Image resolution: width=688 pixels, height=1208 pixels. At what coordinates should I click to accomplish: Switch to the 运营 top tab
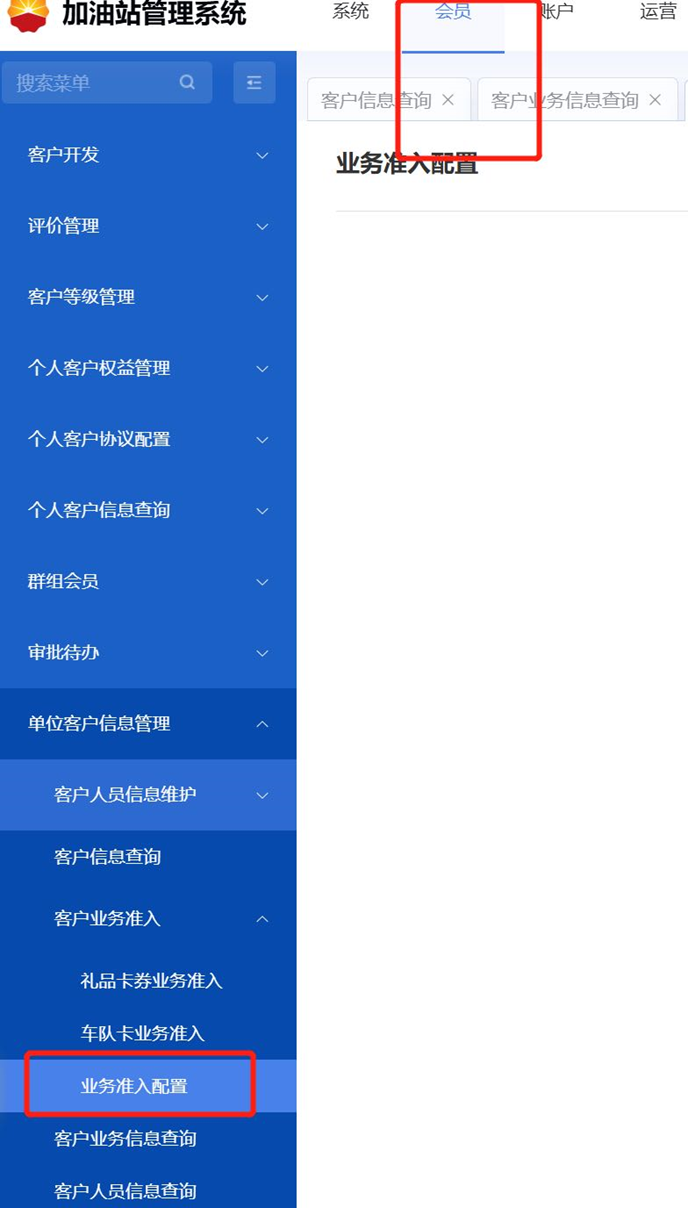658,12
